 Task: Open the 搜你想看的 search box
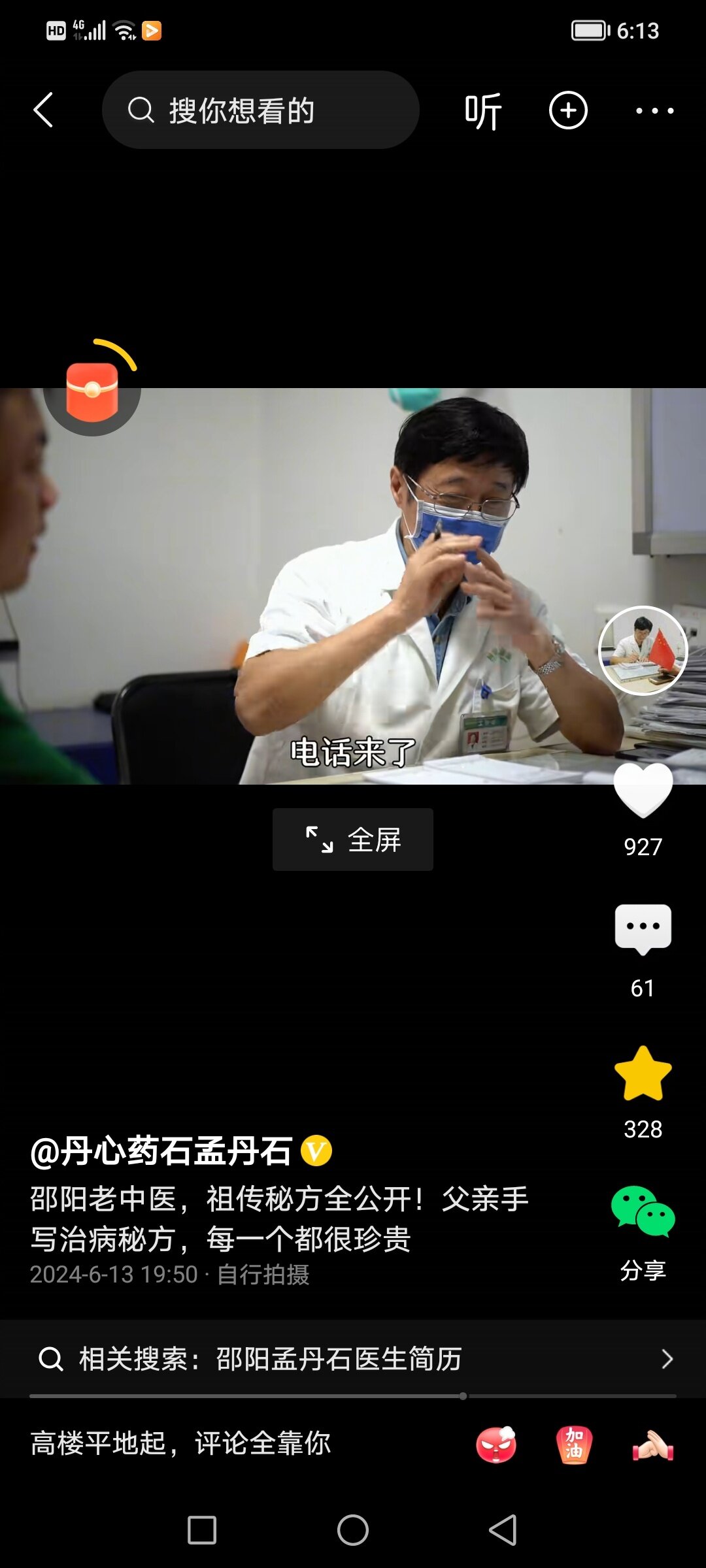(x=260, y=110)
